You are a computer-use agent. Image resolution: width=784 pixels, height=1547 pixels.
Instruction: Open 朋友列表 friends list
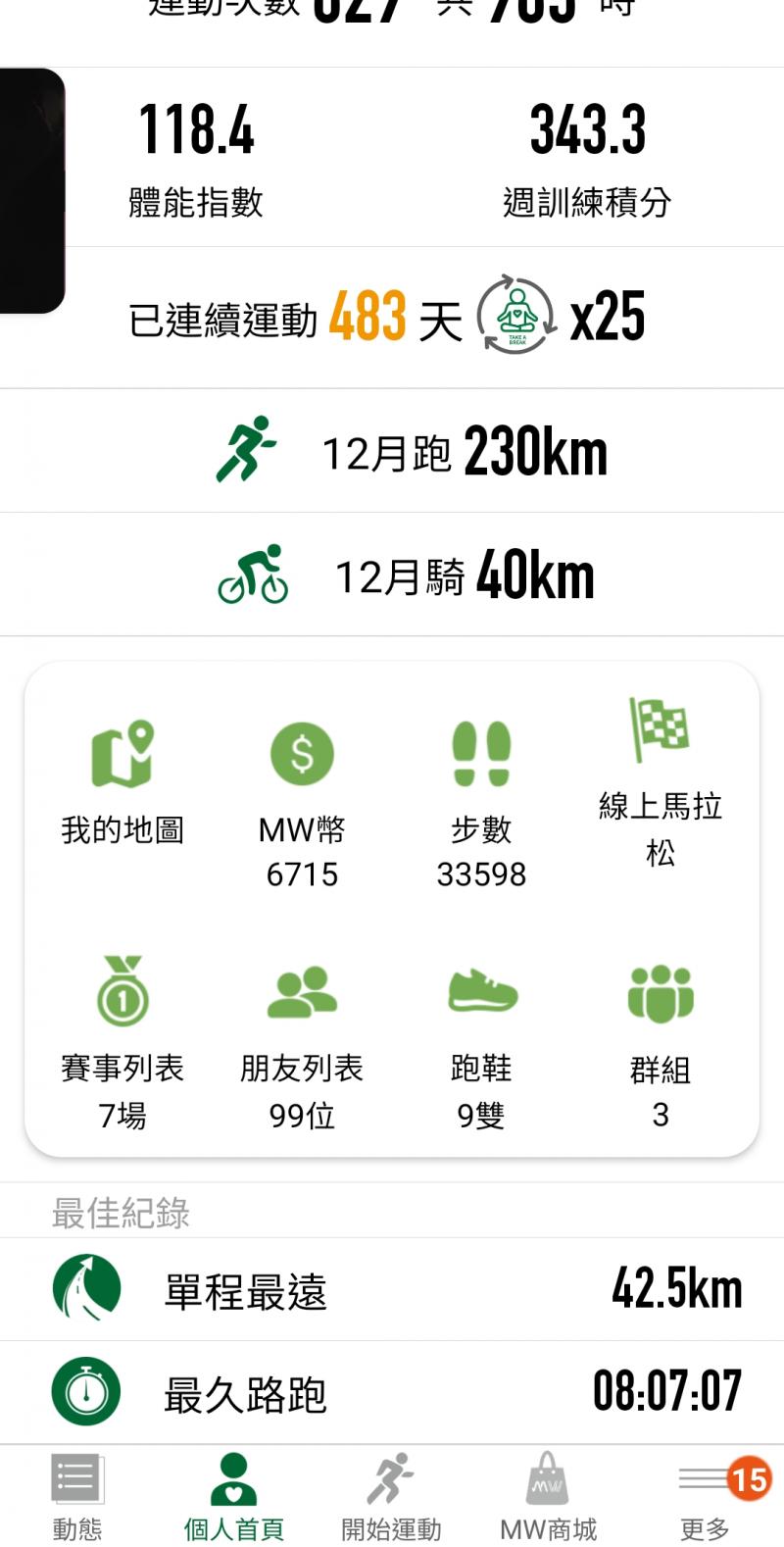click(x=302, y=1041)
